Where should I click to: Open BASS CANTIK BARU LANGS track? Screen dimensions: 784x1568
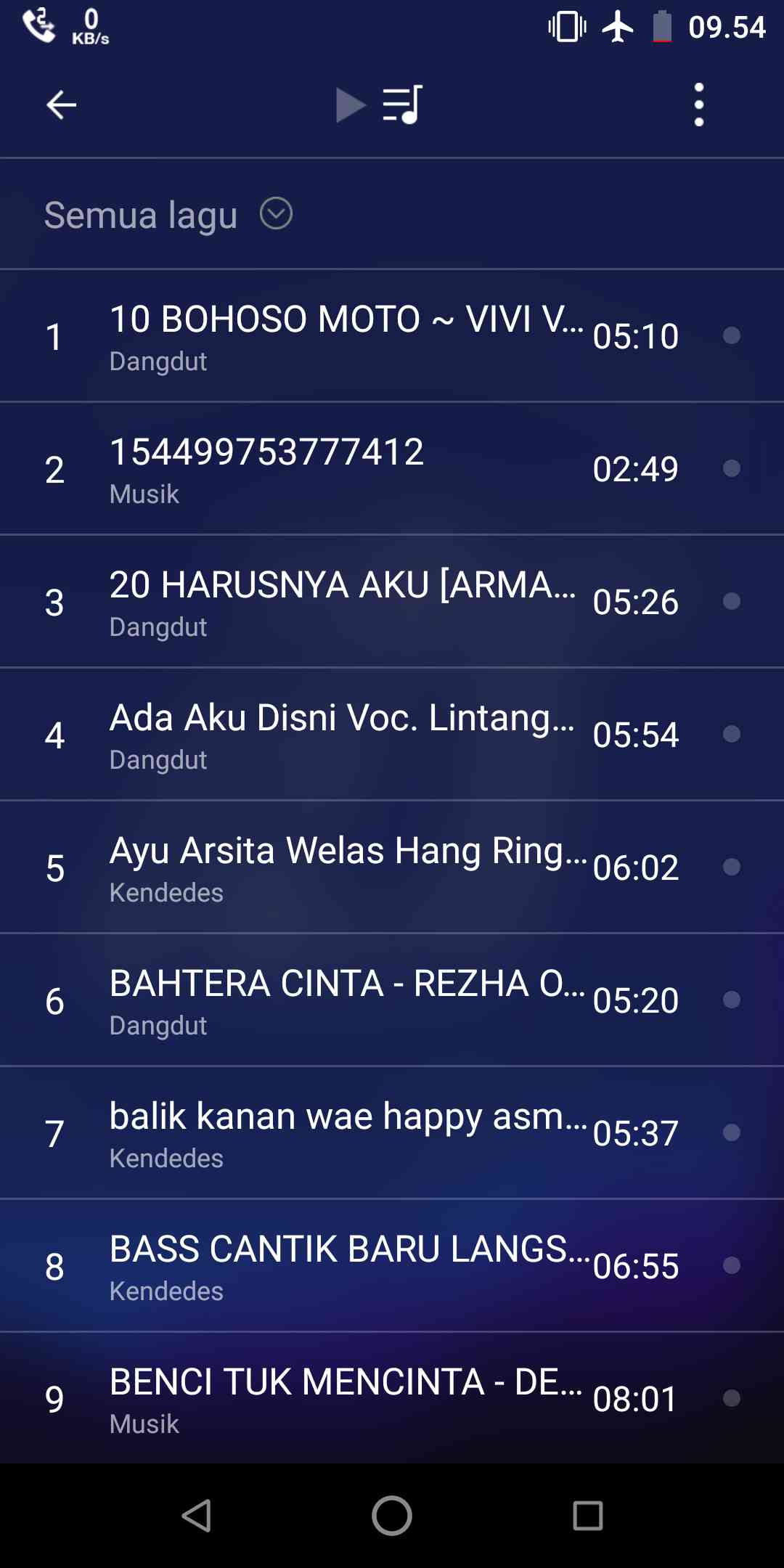point(345,1265)
